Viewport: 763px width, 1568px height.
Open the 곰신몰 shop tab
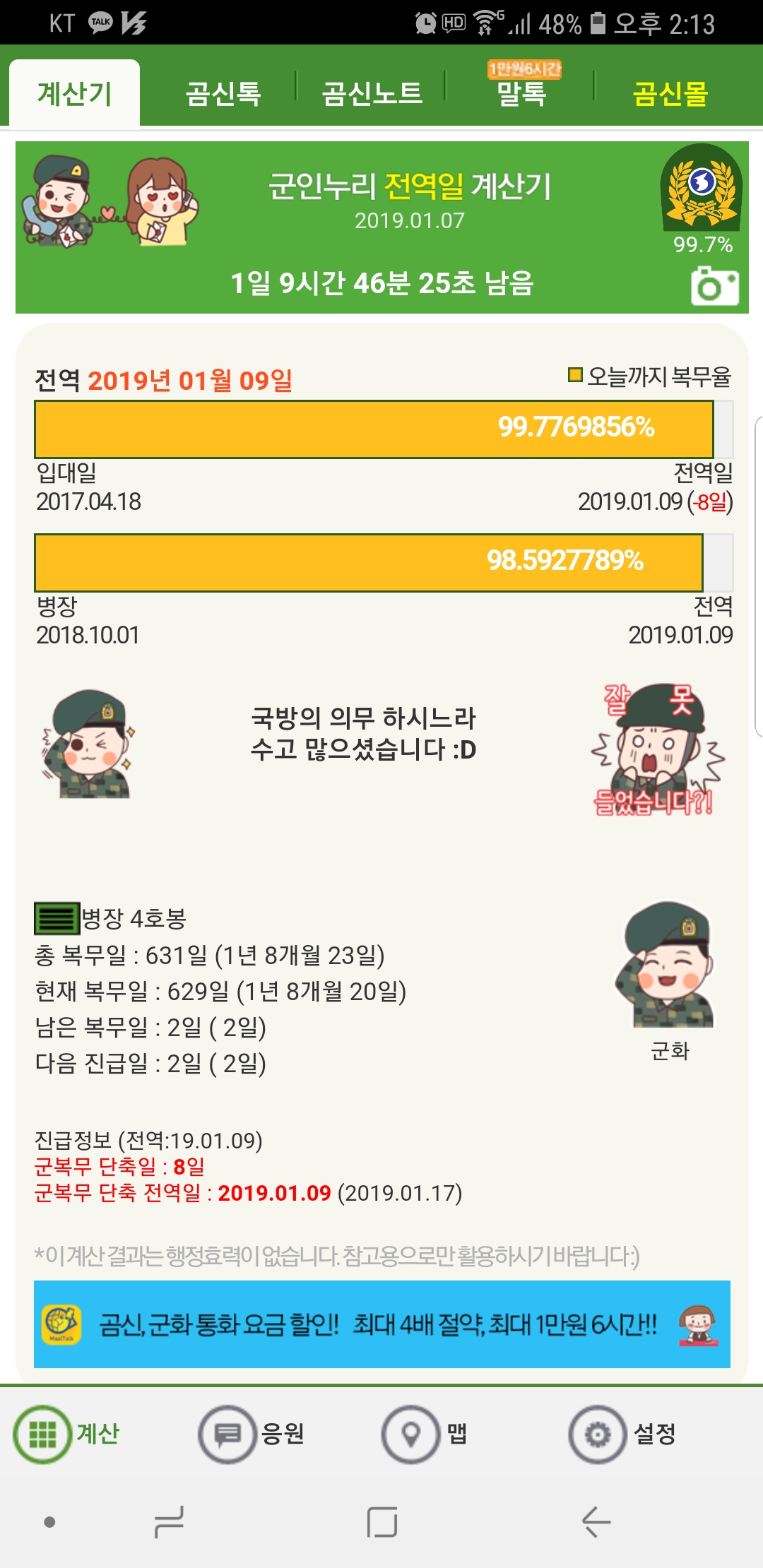point(670,93)
